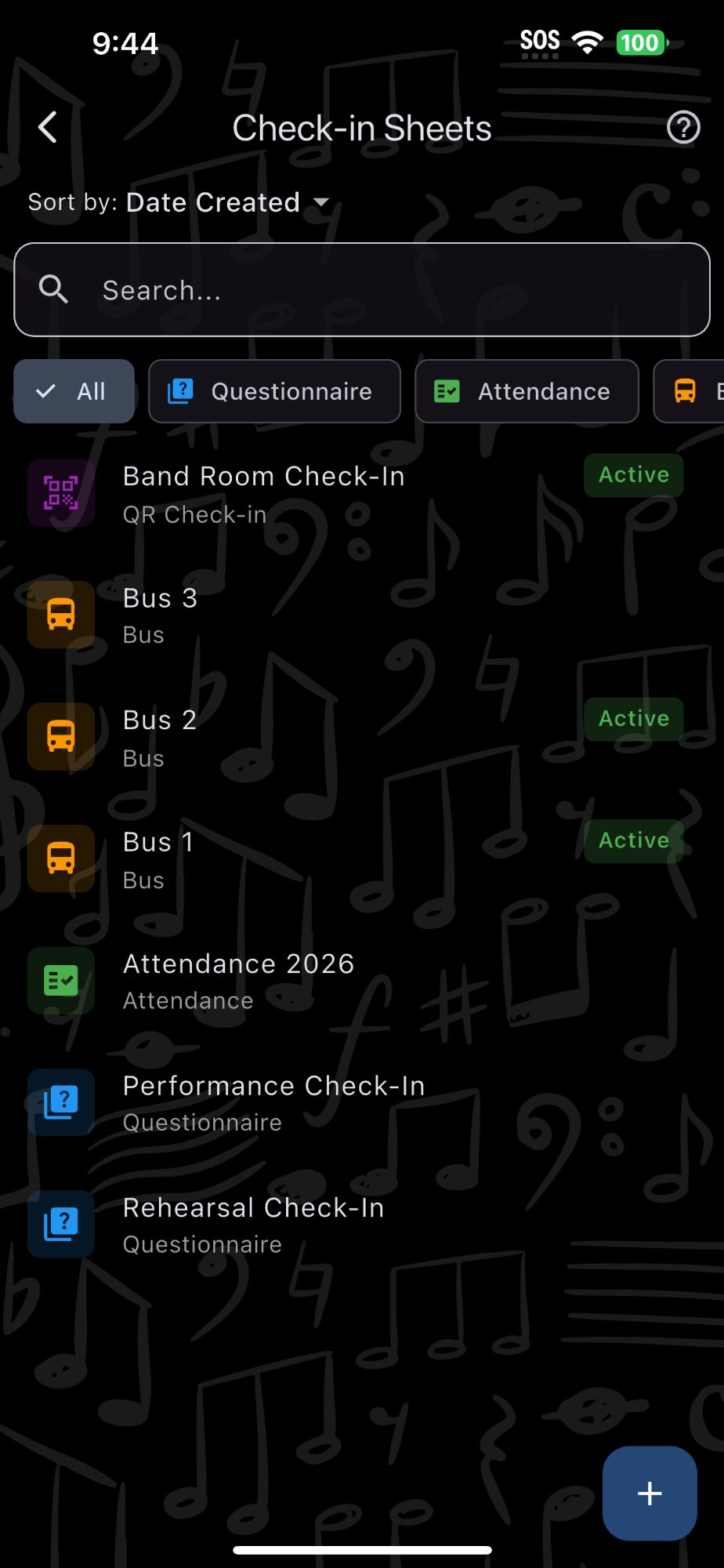Viewport: 724px width, 1568px height.
Task: Enable the Questionnaire filter
Action: pos(273,391)
